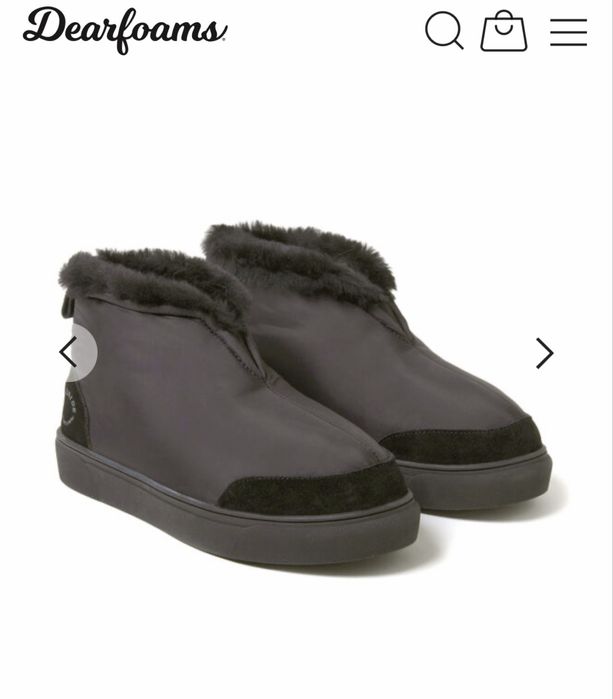The image size is (613, 699).
Task: Open the shopping bag
Action: click(x=504, y=32)
